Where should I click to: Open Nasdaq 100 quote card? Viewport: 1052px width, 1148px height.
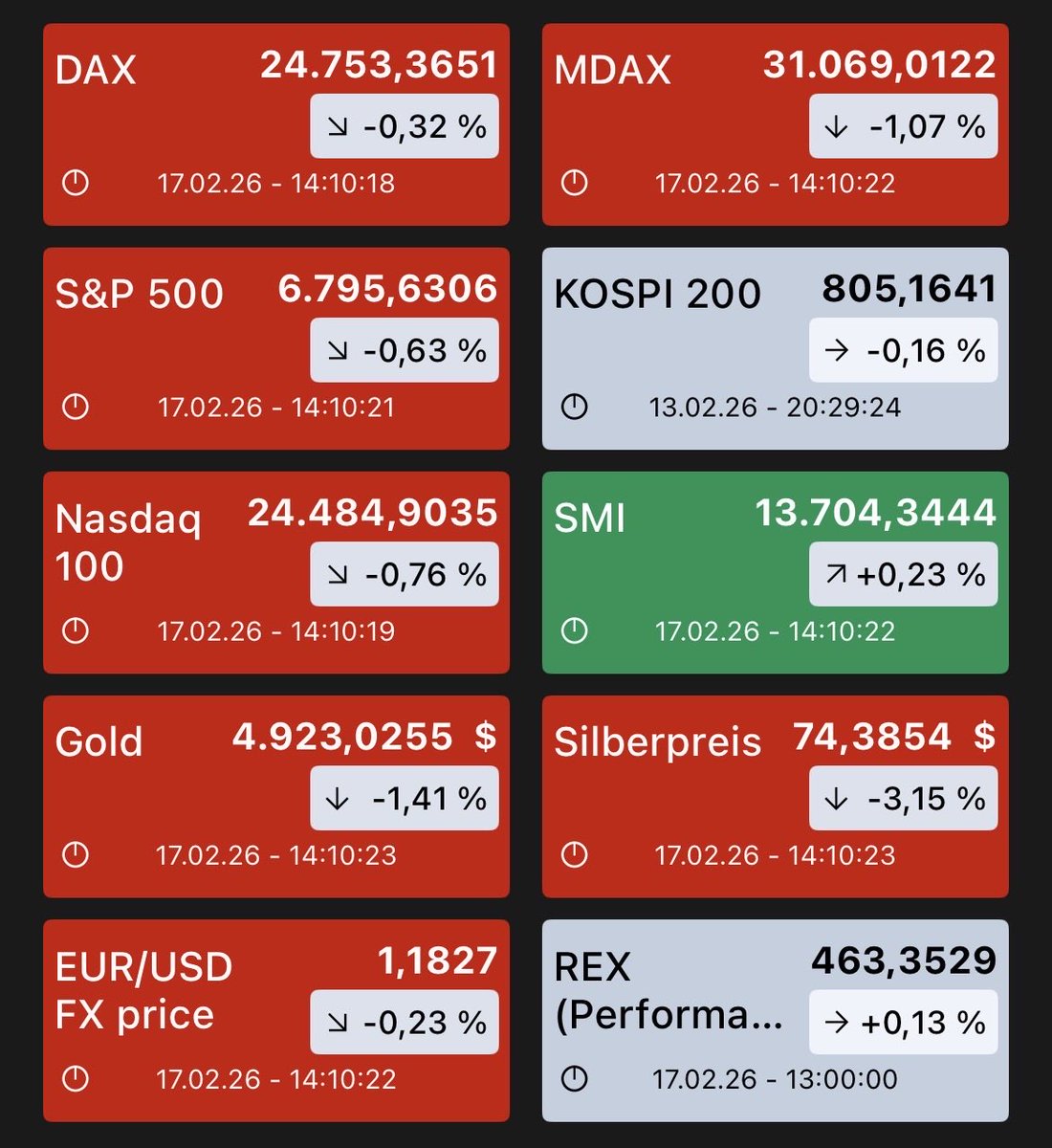point(275,573)
